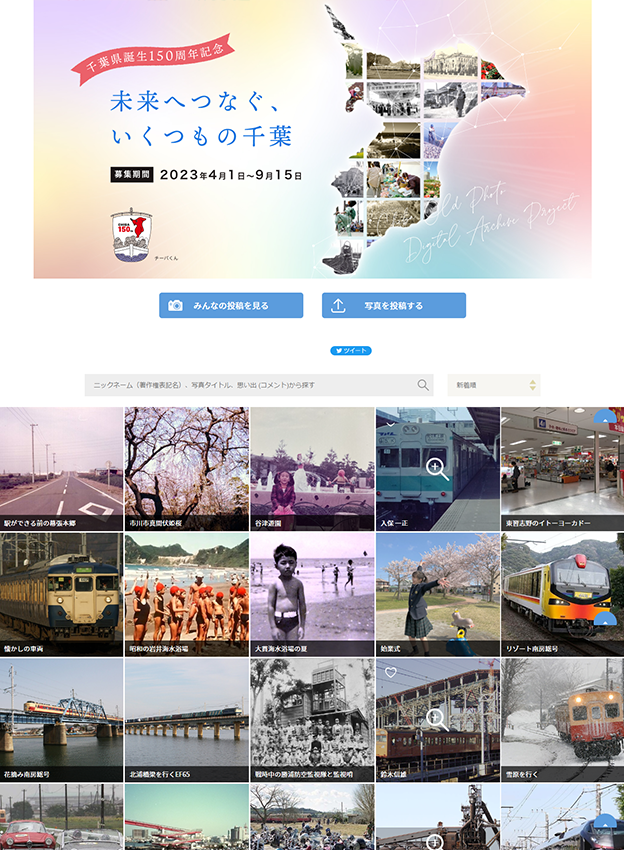Screen dimensions: 624x850
Task: Open the 新着順 sort dropdown
Action: coord(493,384)
